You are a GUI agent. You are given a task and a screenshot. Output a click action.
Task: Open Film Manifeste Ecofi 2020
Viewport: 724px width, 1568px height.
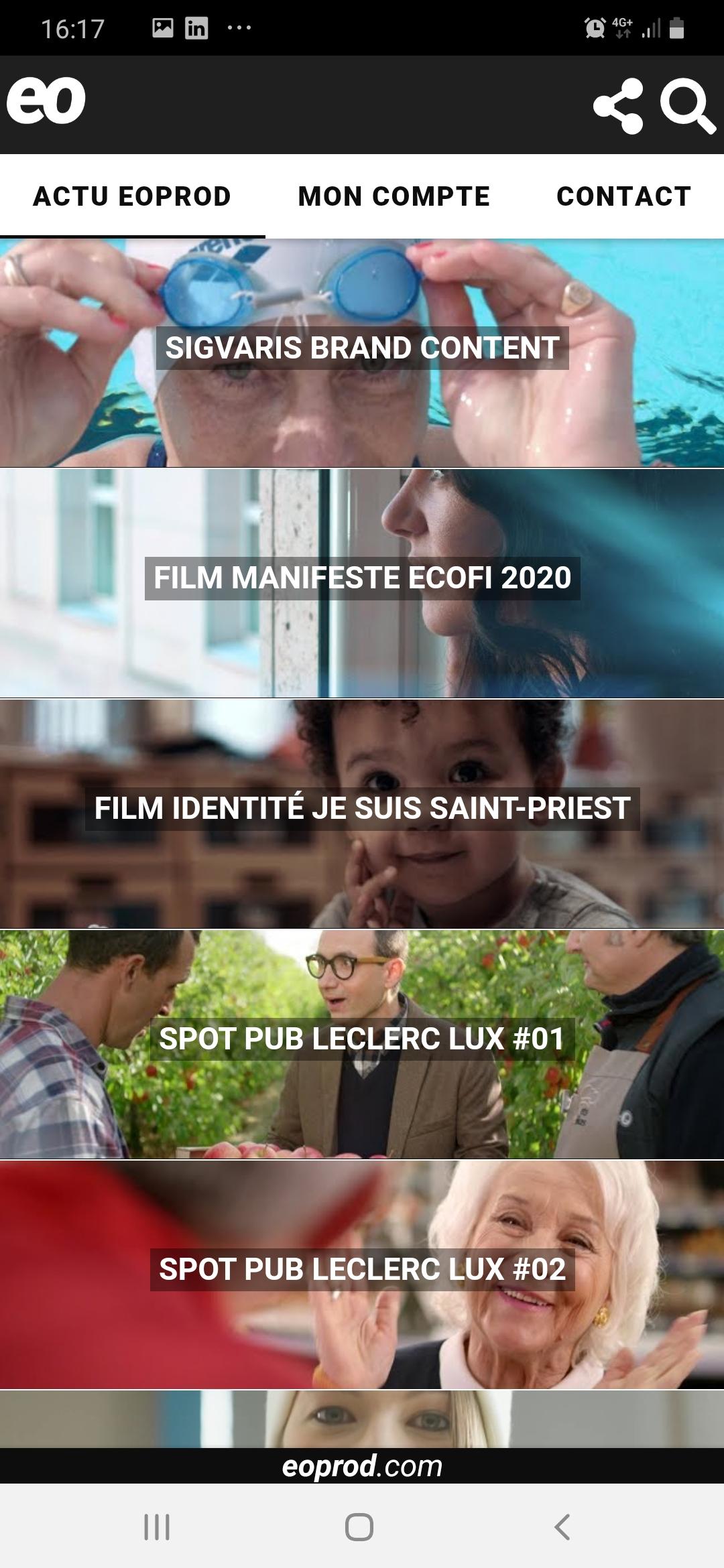(362, 578)
